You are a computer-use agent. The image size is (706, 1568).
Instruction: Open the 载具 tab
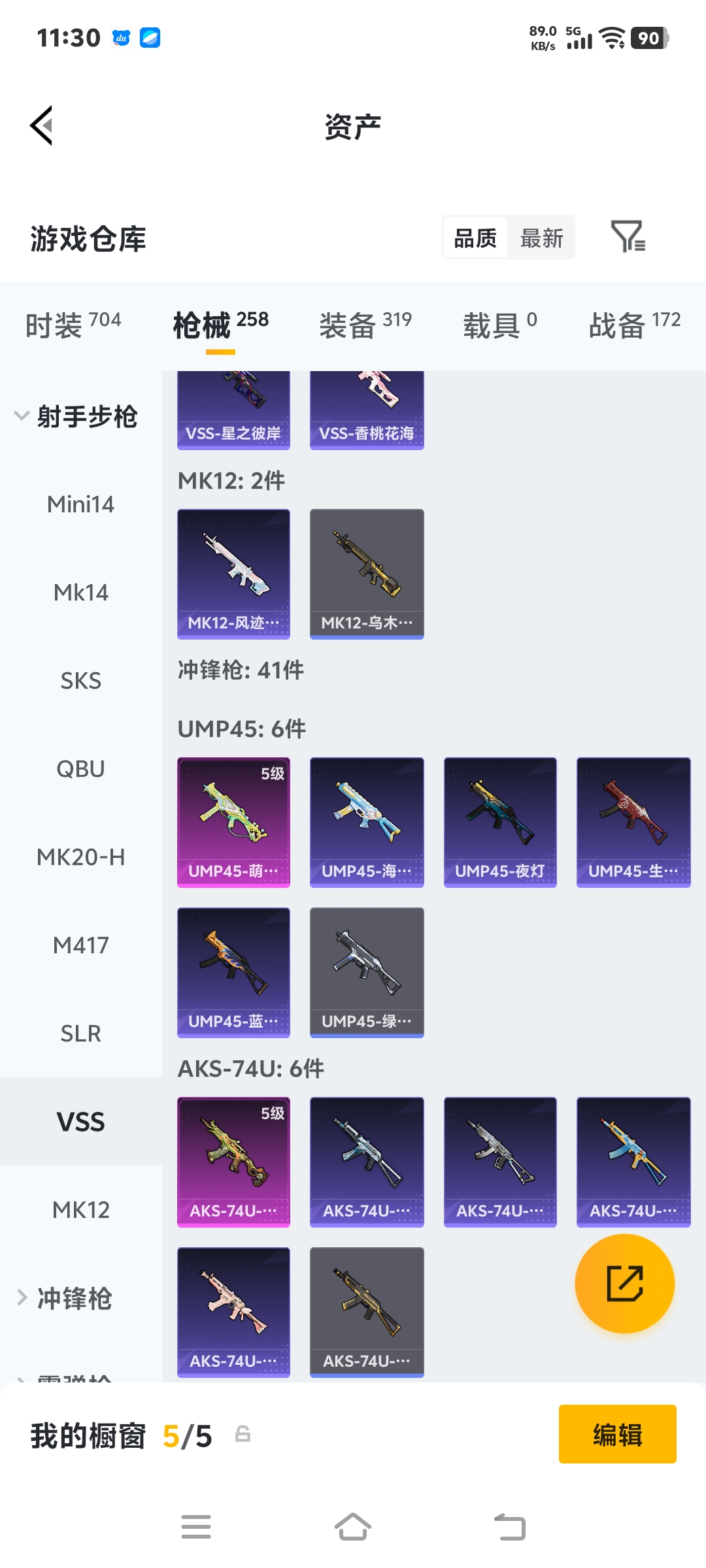pos(500,325)
